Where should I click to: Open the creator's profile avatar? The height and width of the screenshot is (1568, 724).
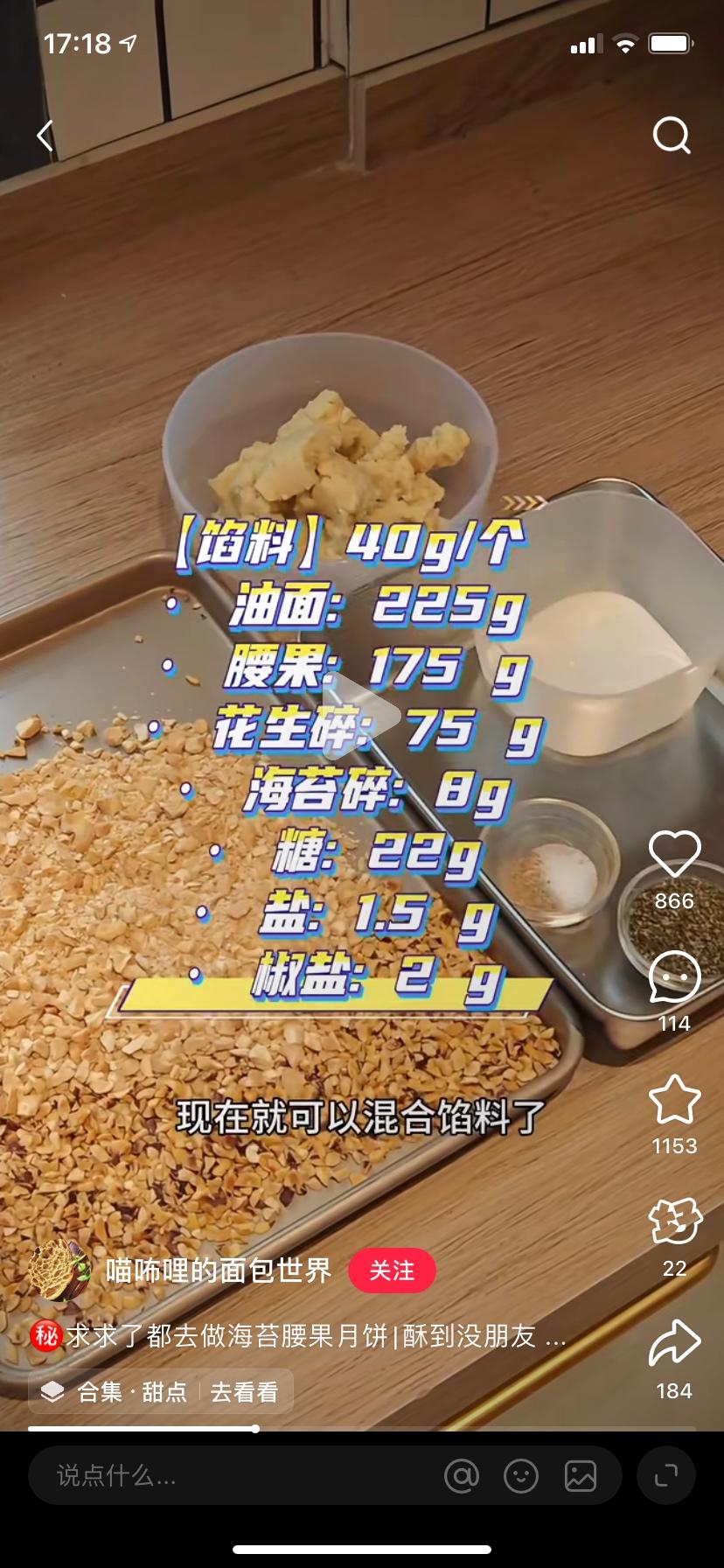(x=59, y=1270)
